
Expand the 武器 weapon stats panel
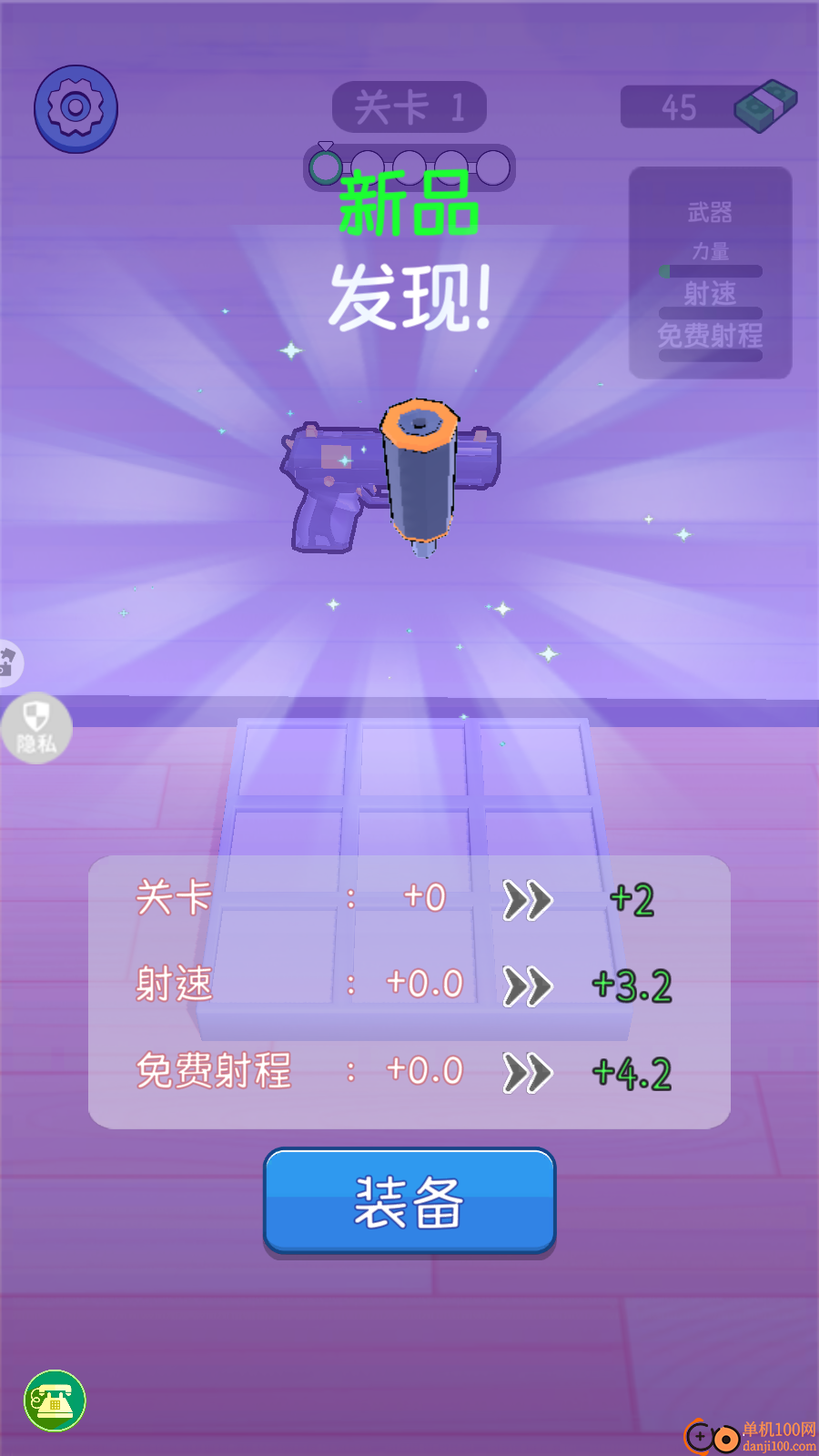[709, 210]
